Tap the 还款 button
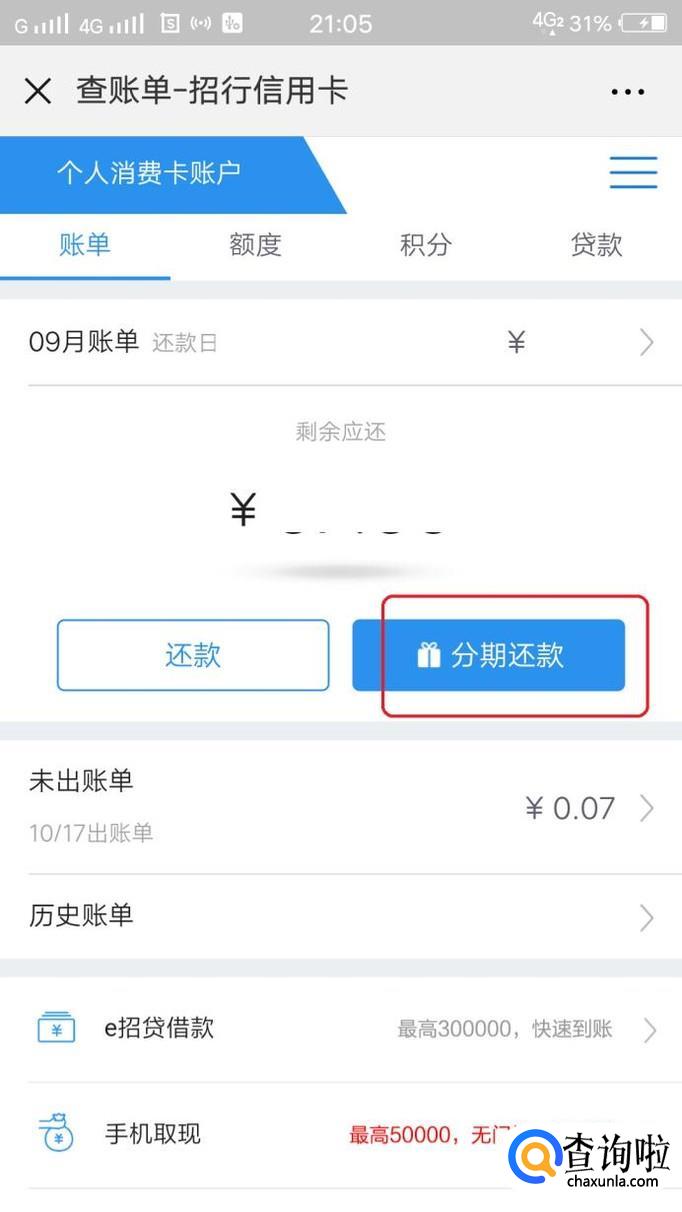This screenshot has width=682, height=1212. pos(193,656)
